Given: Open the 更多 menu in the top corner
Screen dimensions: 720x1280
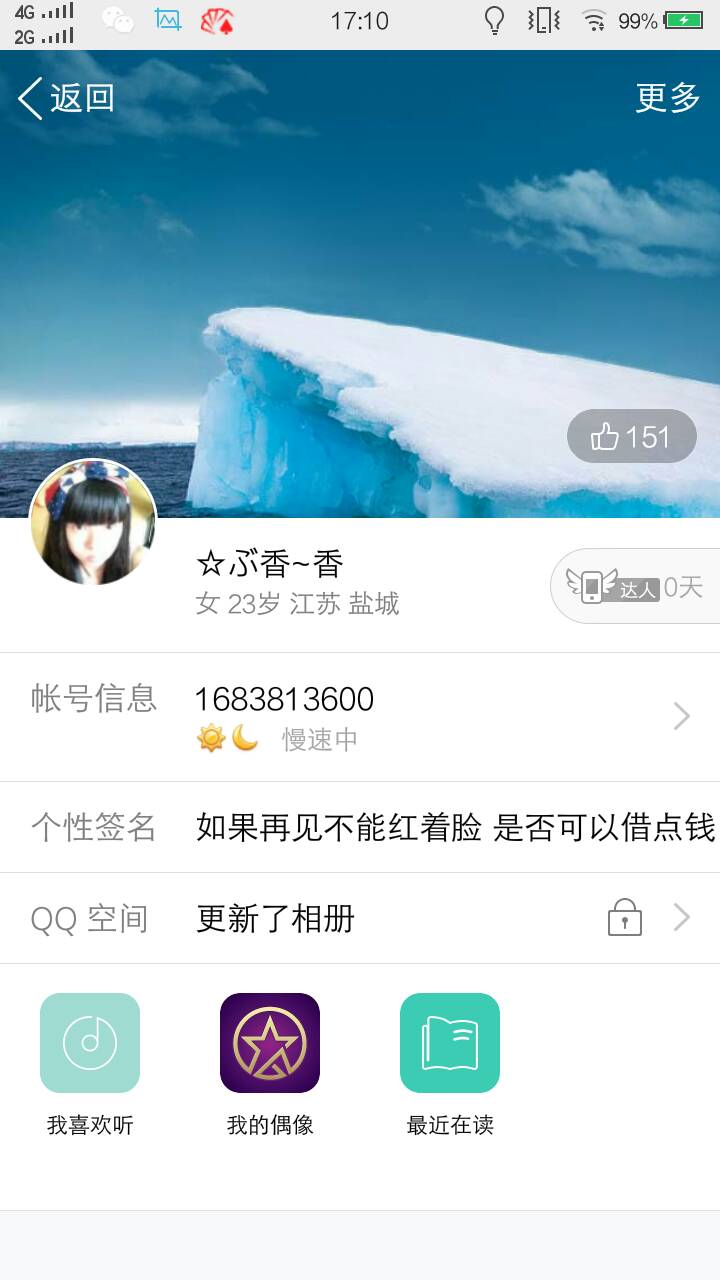Looking at the screenshot, I should click(667, 97).
